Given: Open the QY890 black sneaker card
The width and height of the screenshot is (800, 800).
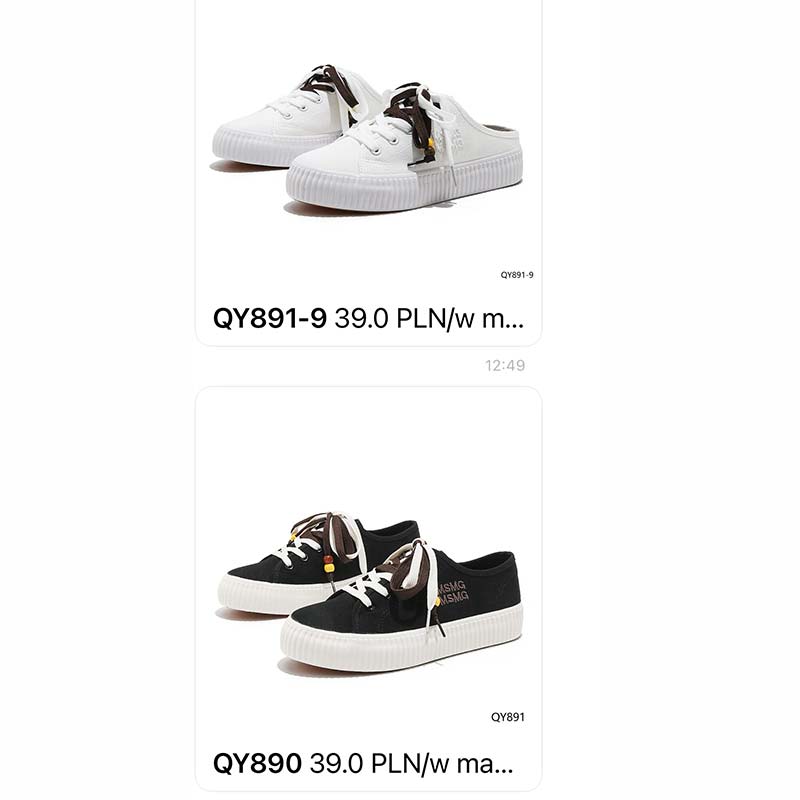Looking at the screenshot, I should tap(368, 590).
